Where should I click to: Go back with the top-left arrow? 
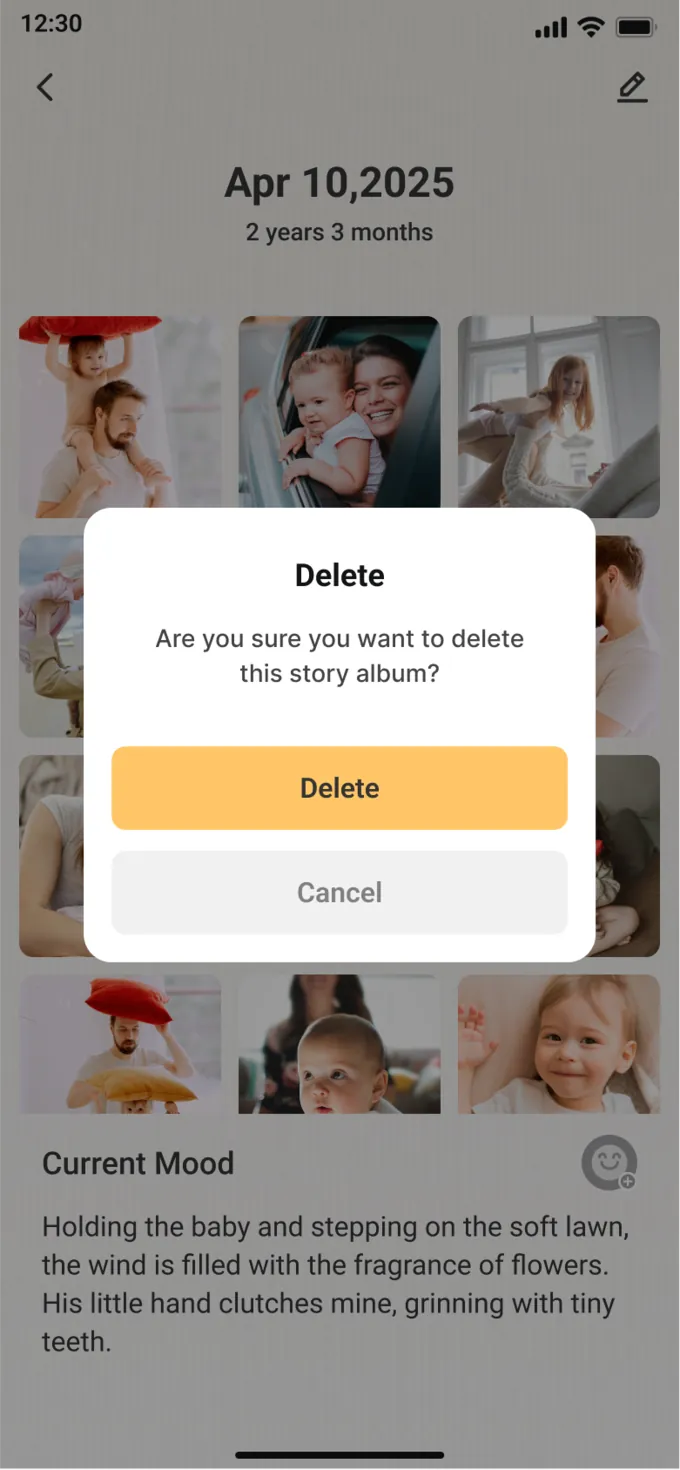click(x=45, y=87)
